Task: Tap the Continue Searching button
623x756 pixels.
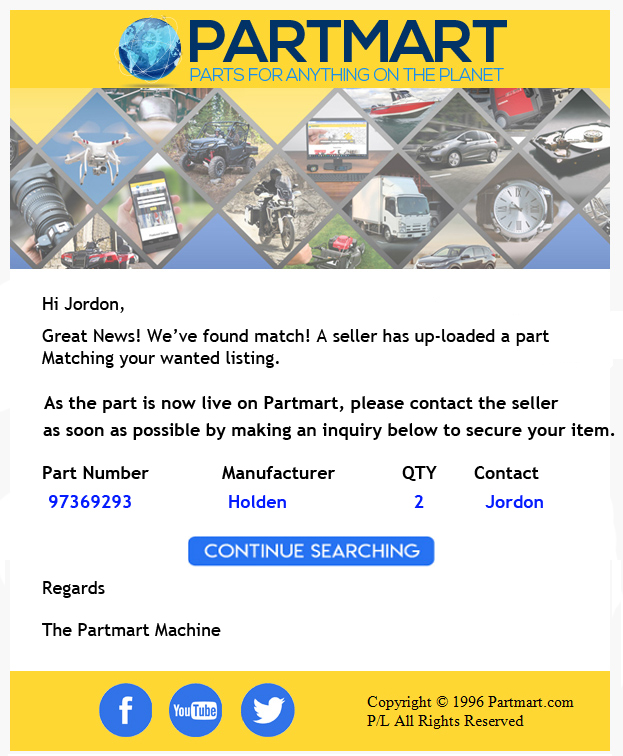Action: (311, 551)
